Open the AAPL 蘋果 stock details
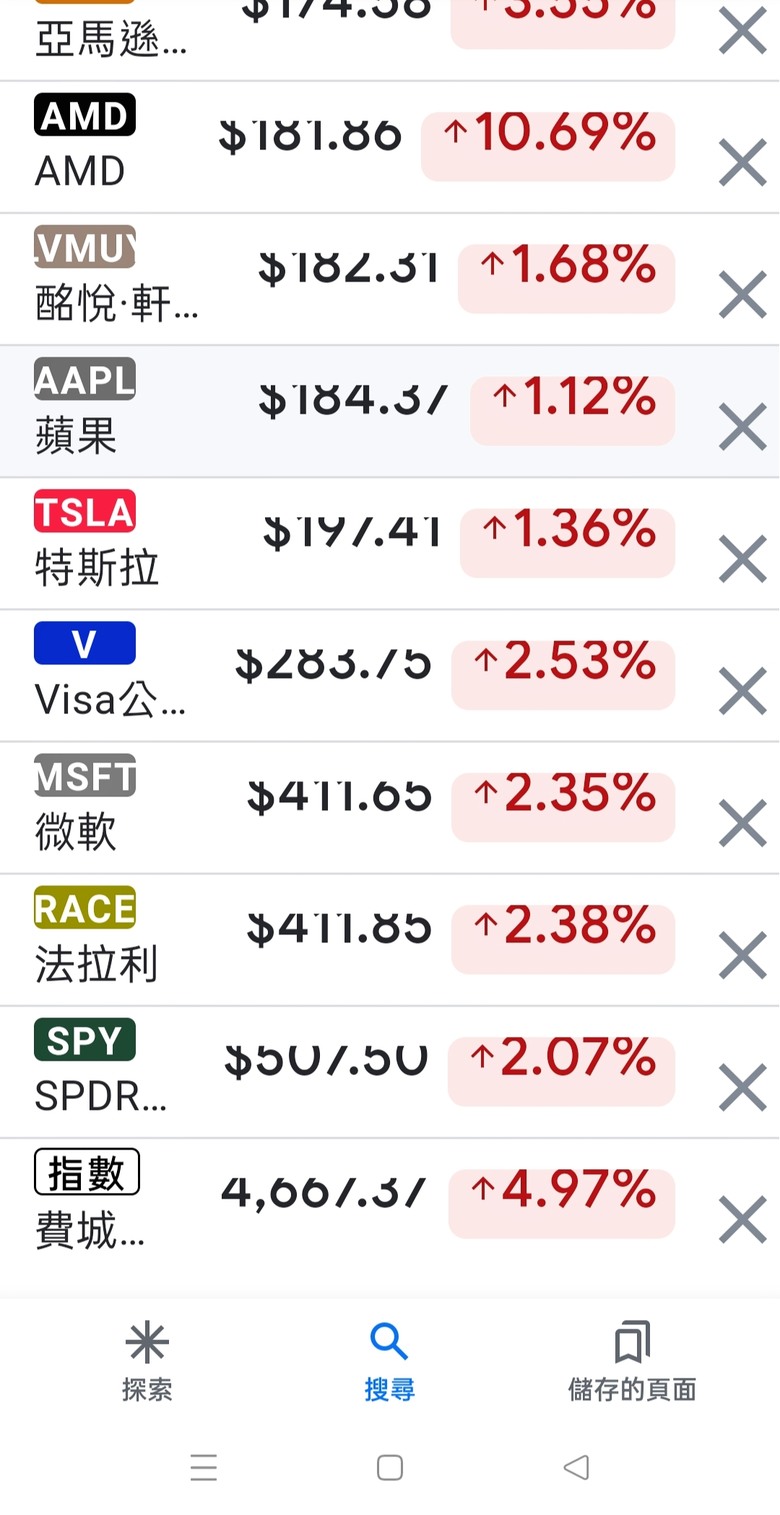 pyautogui.click(x=300, y=412)
